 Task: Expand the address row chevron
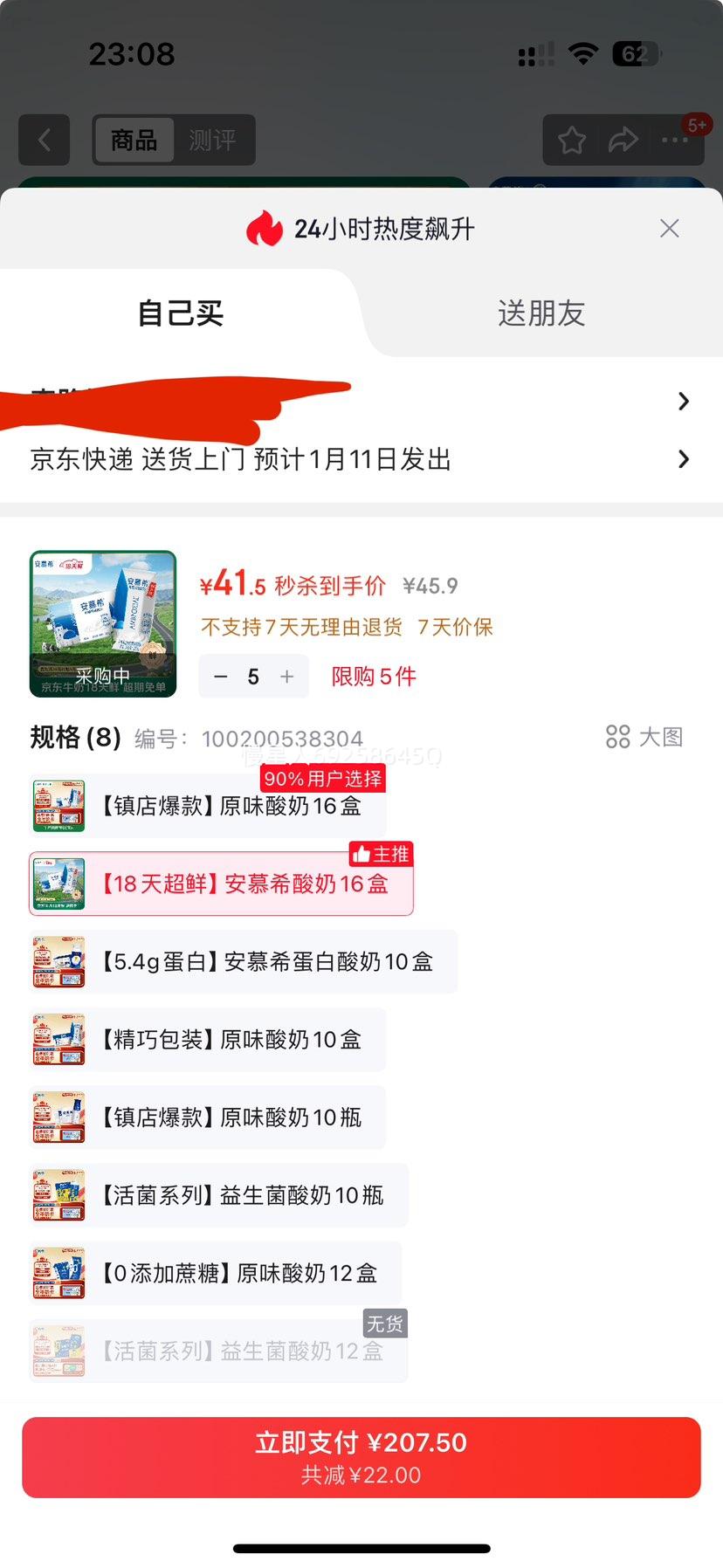point(684,401)
